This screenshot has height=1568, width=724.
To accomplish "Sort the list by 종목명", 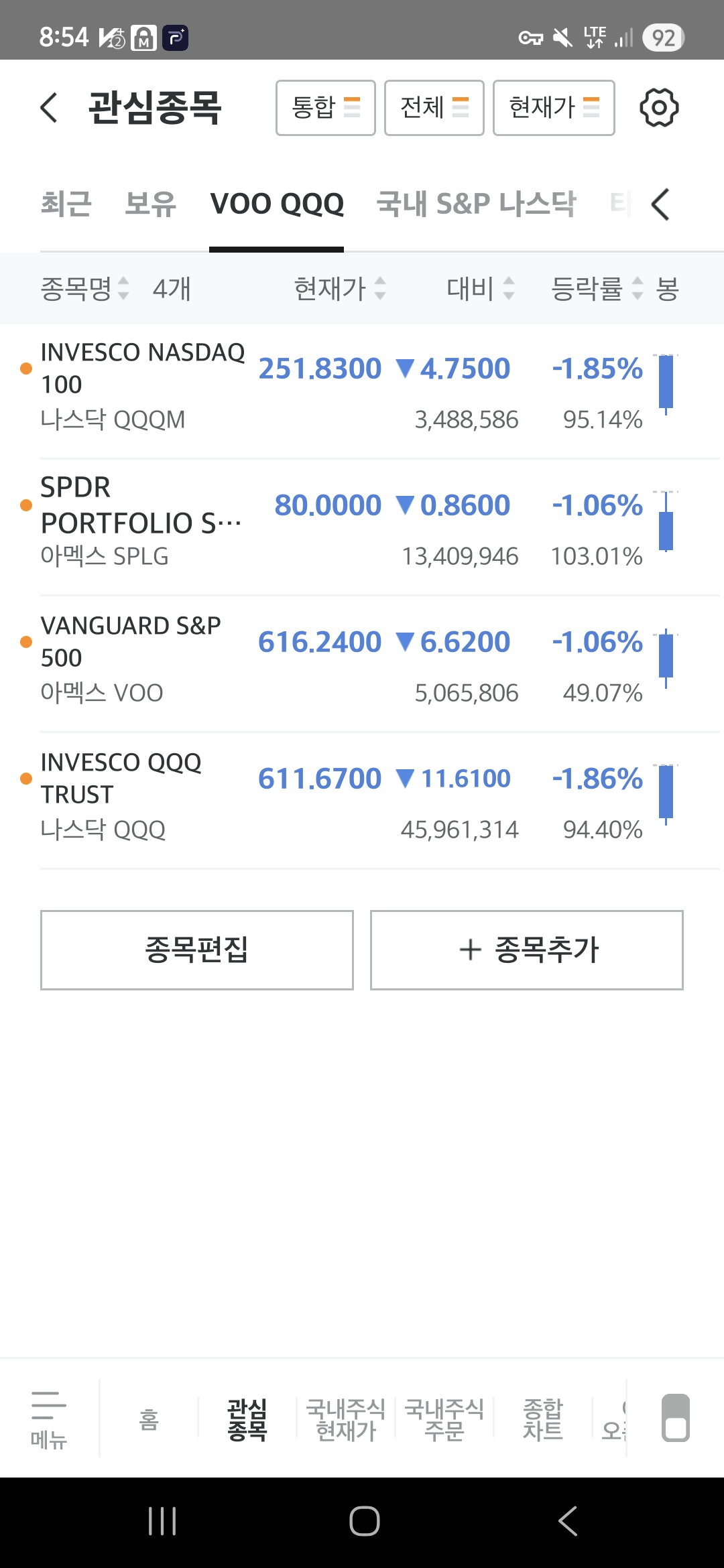I will pyautogui.click(x=84, y=289).
